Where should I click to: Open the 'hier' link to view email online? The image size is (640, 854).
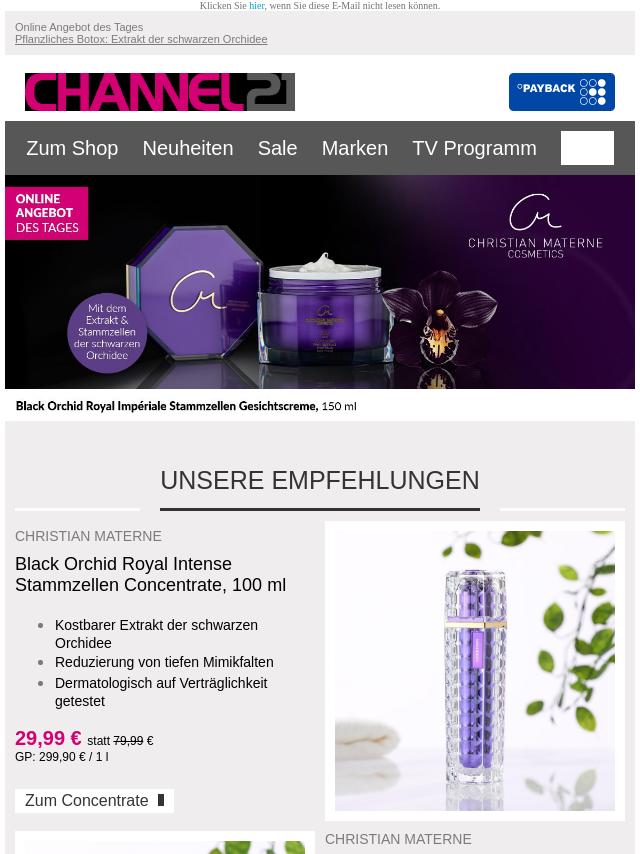[256, 6]
